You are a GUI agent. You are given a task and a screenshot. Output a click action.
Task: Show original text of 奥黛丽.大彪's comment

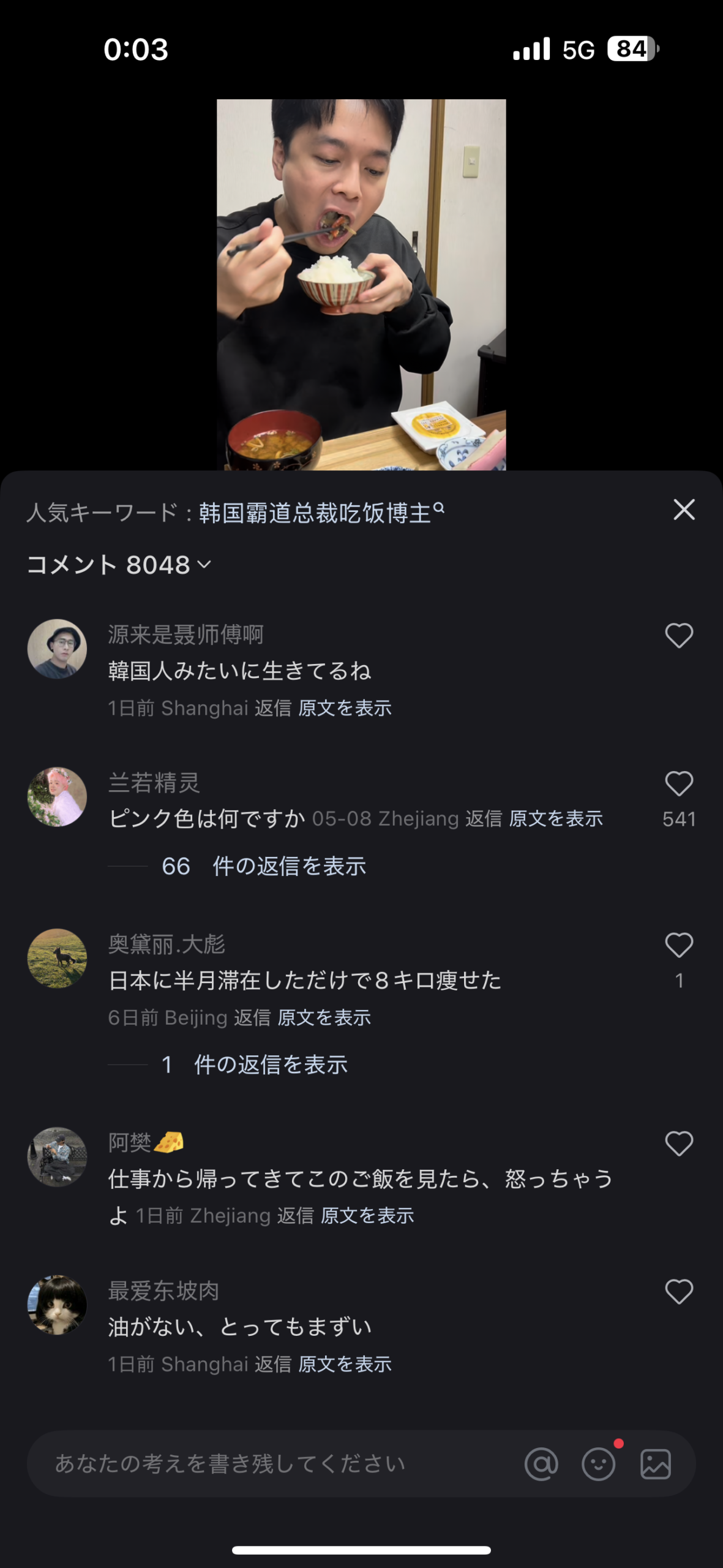pyautogui.click(x=324, y=1017)
